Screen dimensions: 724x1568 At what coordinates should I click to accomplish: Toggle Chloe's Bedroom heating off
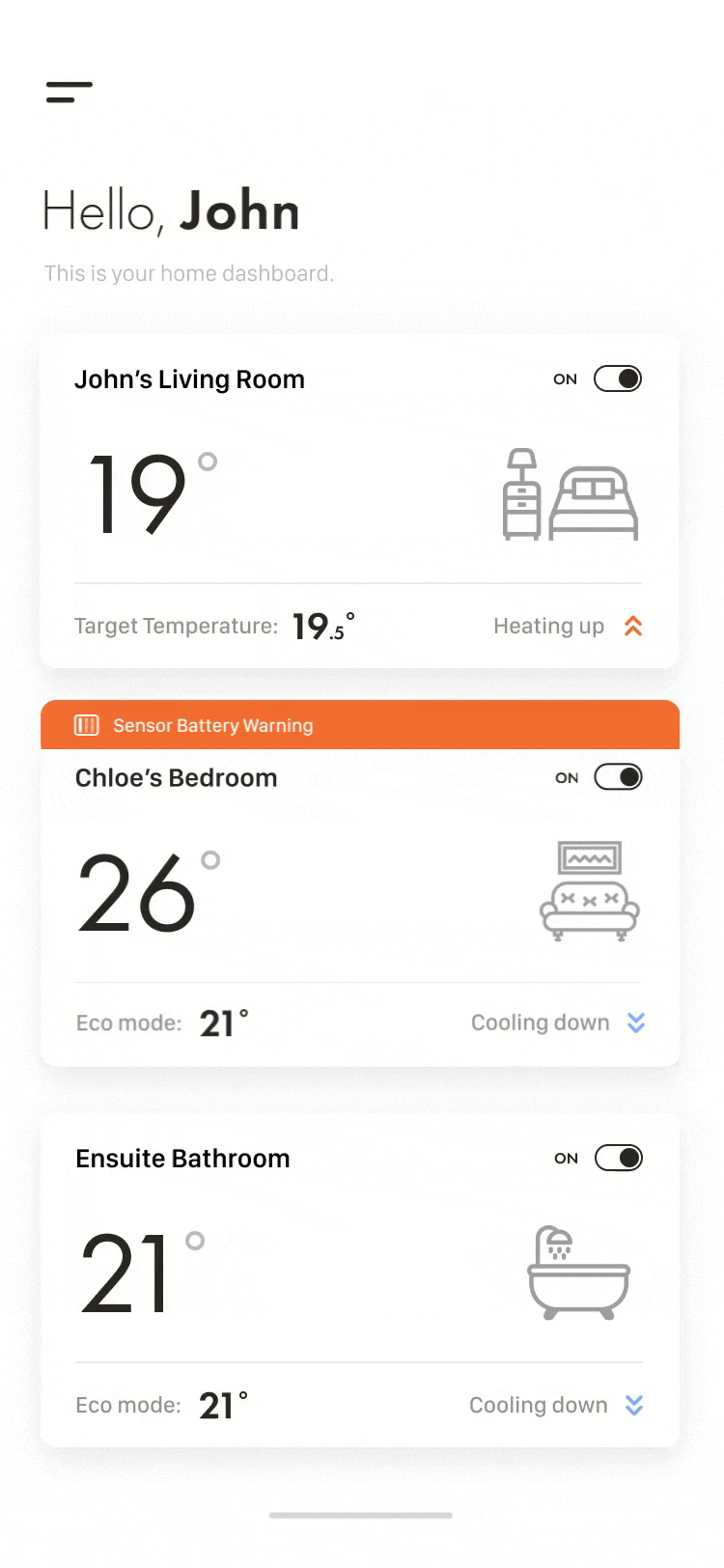pyautogui.click(x=618, y=777)
